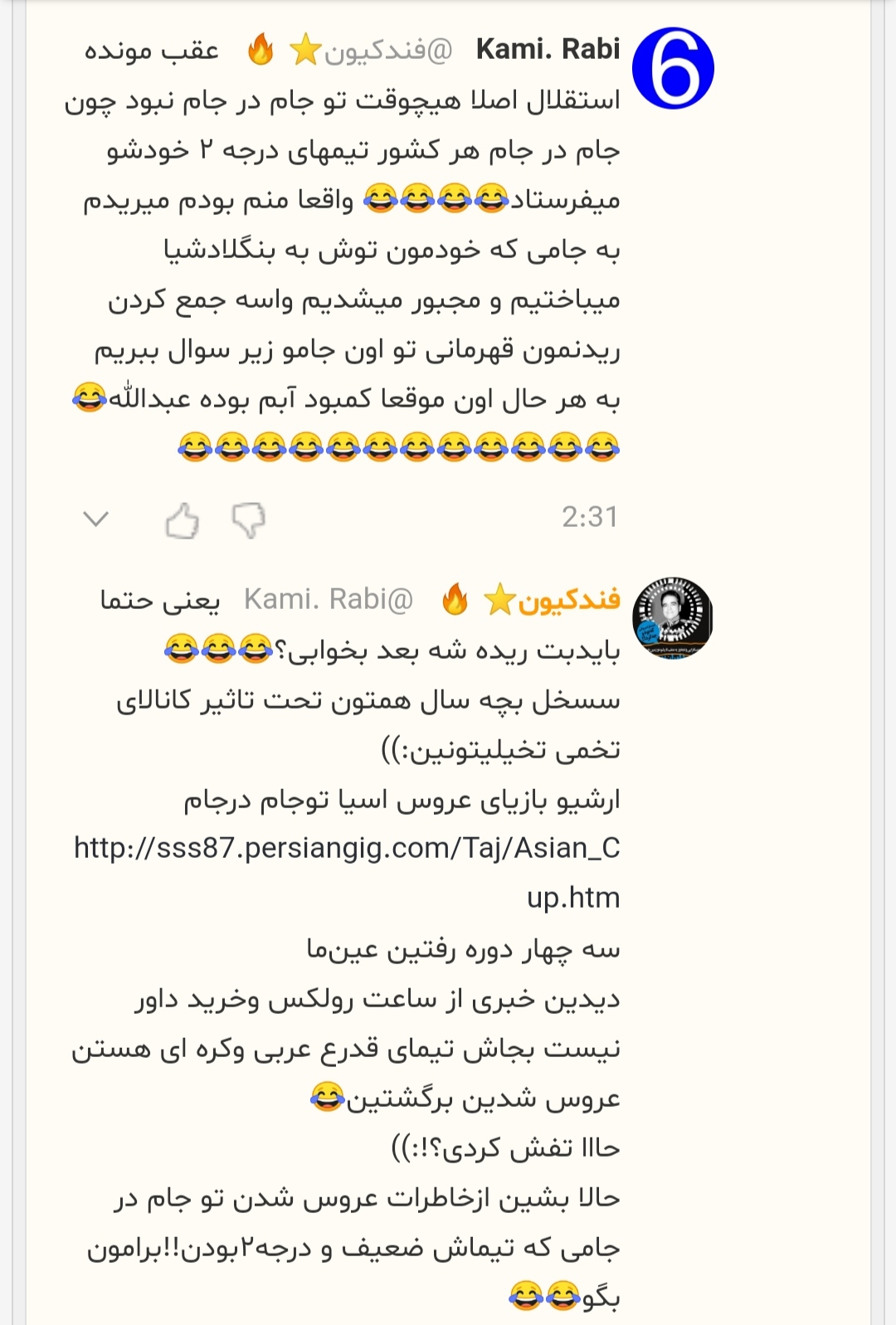896x1325 pixels.
Task: Dislike Kami. Rabi's comment
Action: [x=248, y=520]
